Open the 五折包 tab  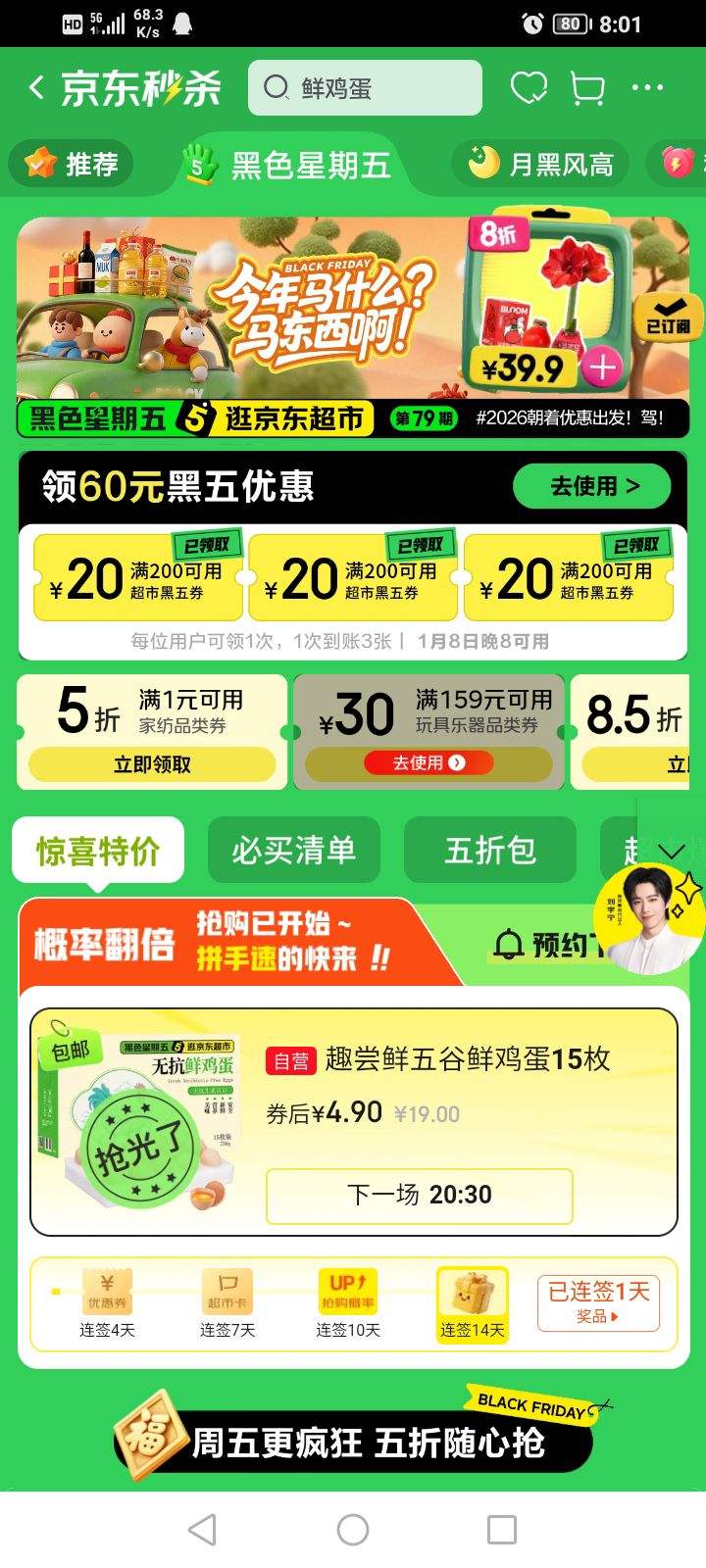coord(490,850)
